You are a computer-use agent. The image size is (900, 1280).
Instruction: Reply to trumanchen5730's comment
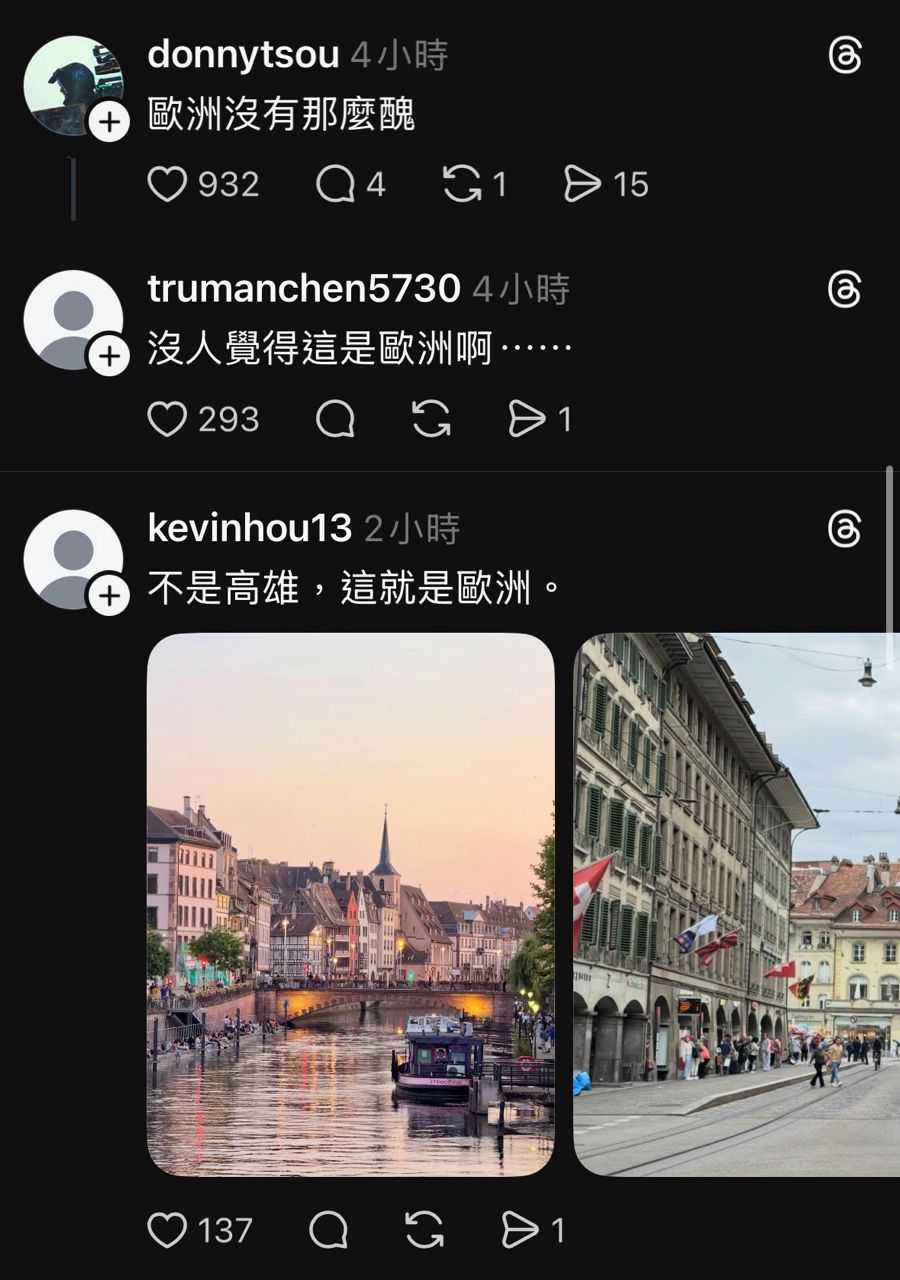tap(336, 419)
